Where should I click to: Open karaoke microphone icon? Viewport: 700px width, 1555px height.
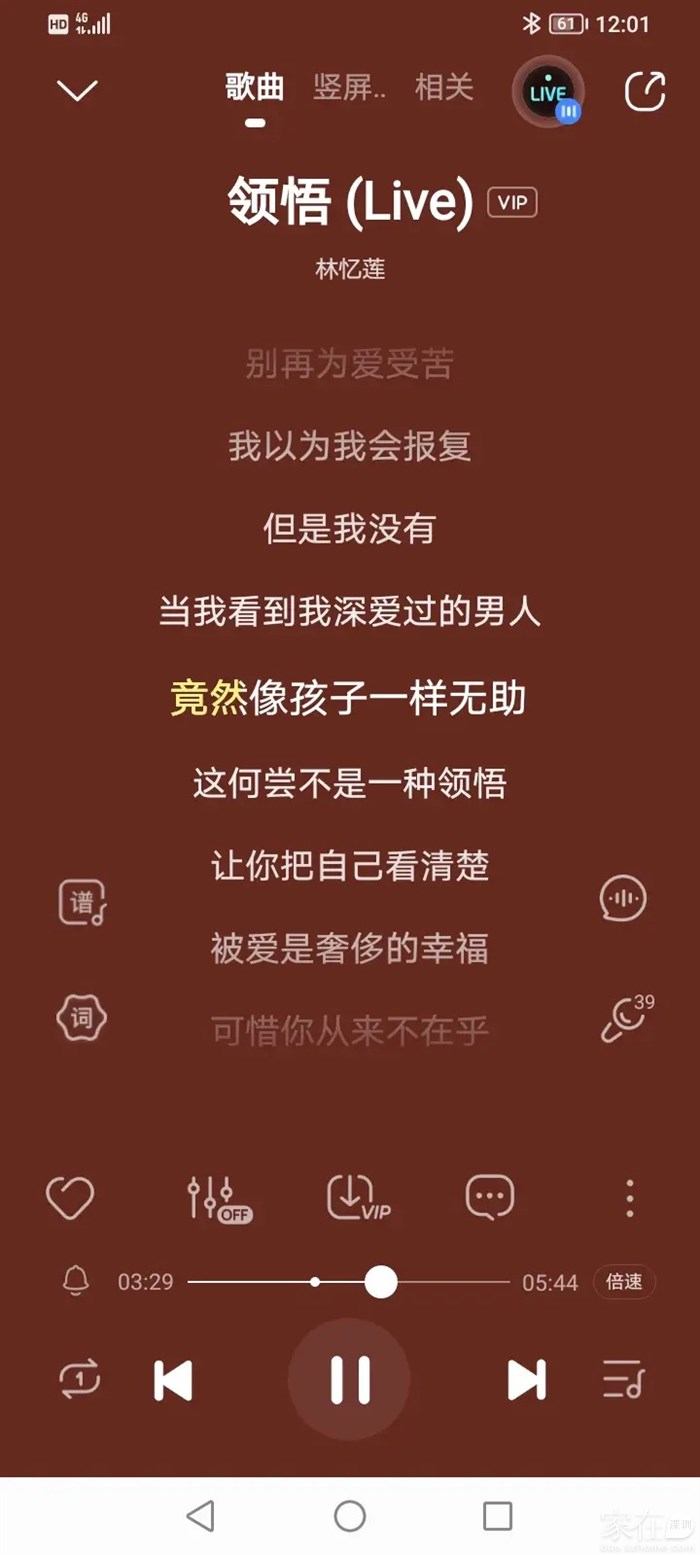[624, 1019]
